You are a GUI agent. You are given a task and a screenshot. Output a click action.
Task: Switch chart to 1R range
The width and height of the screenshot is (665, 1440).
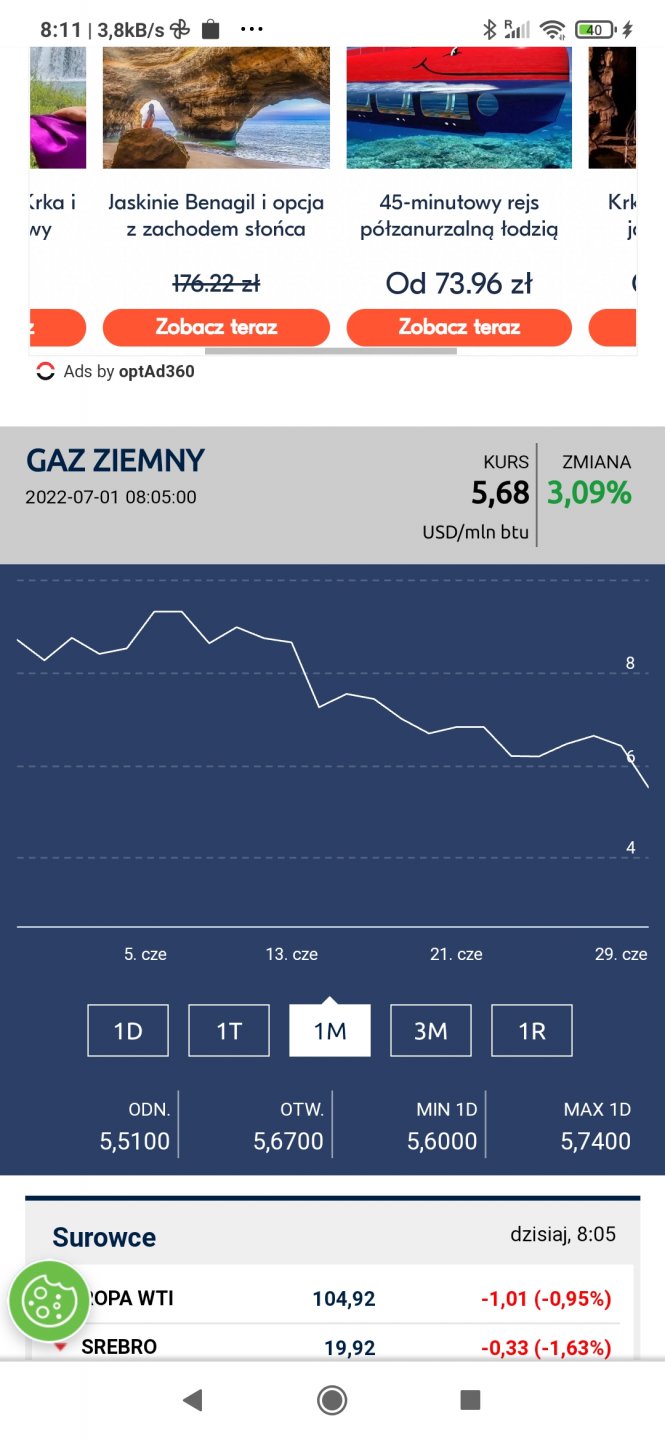[532, 1031]
